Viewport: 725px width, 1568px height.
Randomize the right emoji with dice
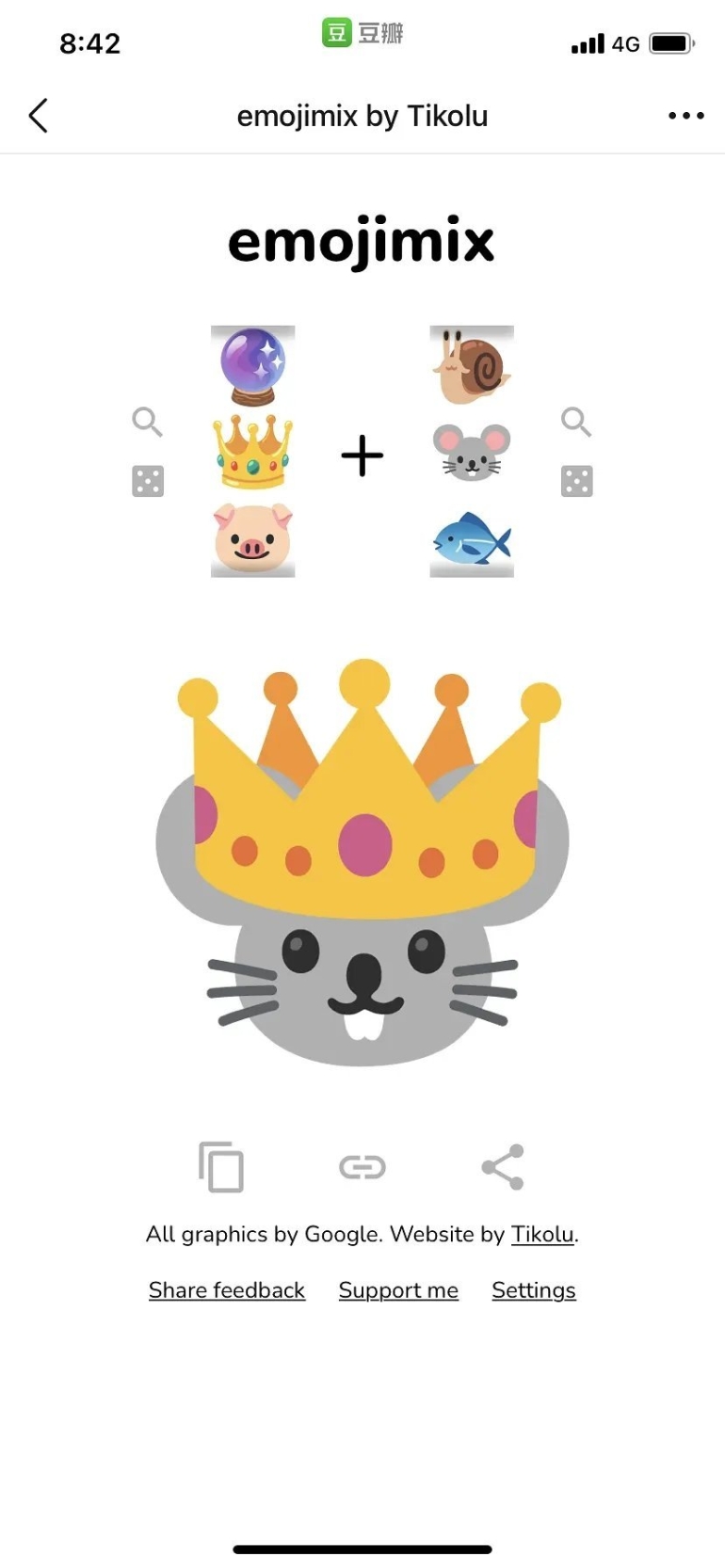point(576,481)
